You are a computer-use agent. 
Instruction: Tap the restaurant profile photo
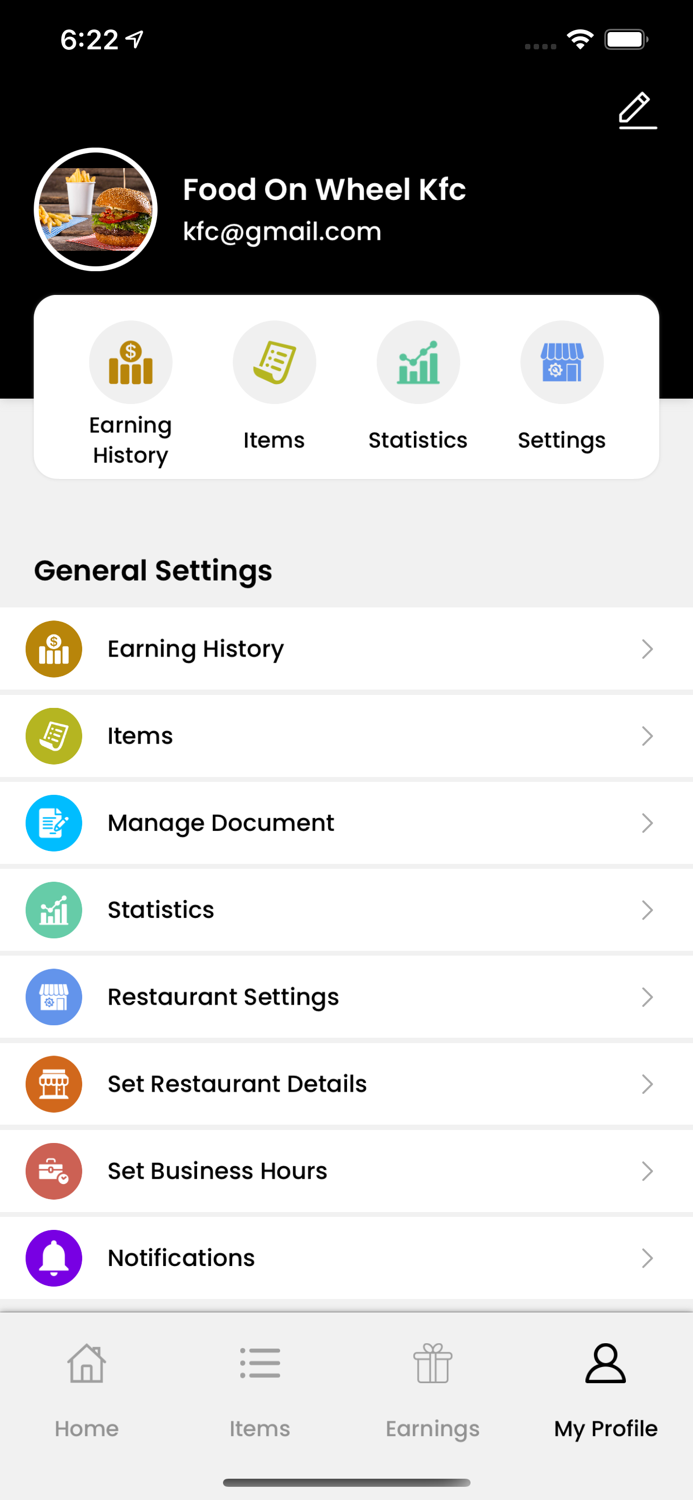pyautogui.click(x=96, y=210)
